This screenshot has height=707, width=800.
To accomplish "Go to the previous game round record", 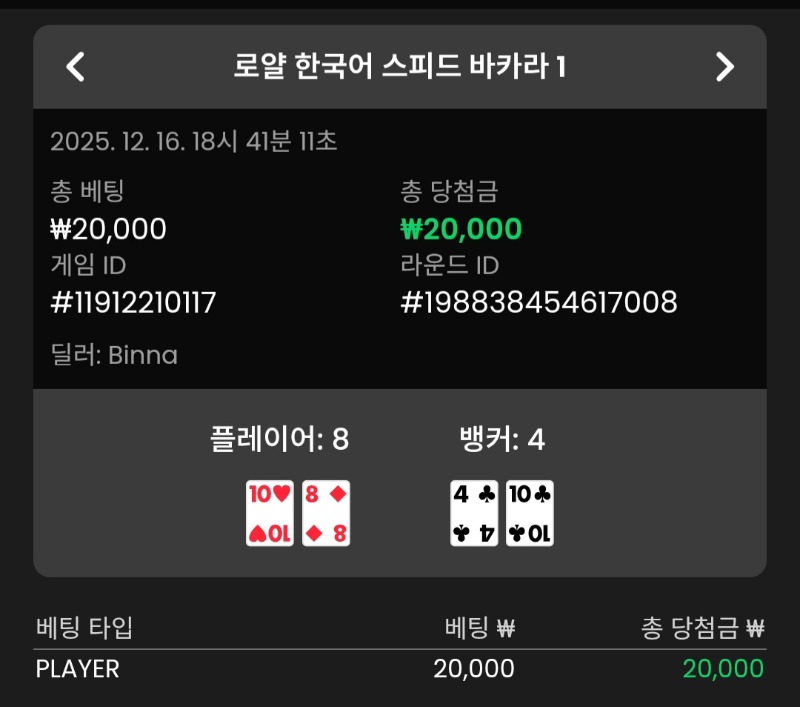I will (x=75, y=67).
